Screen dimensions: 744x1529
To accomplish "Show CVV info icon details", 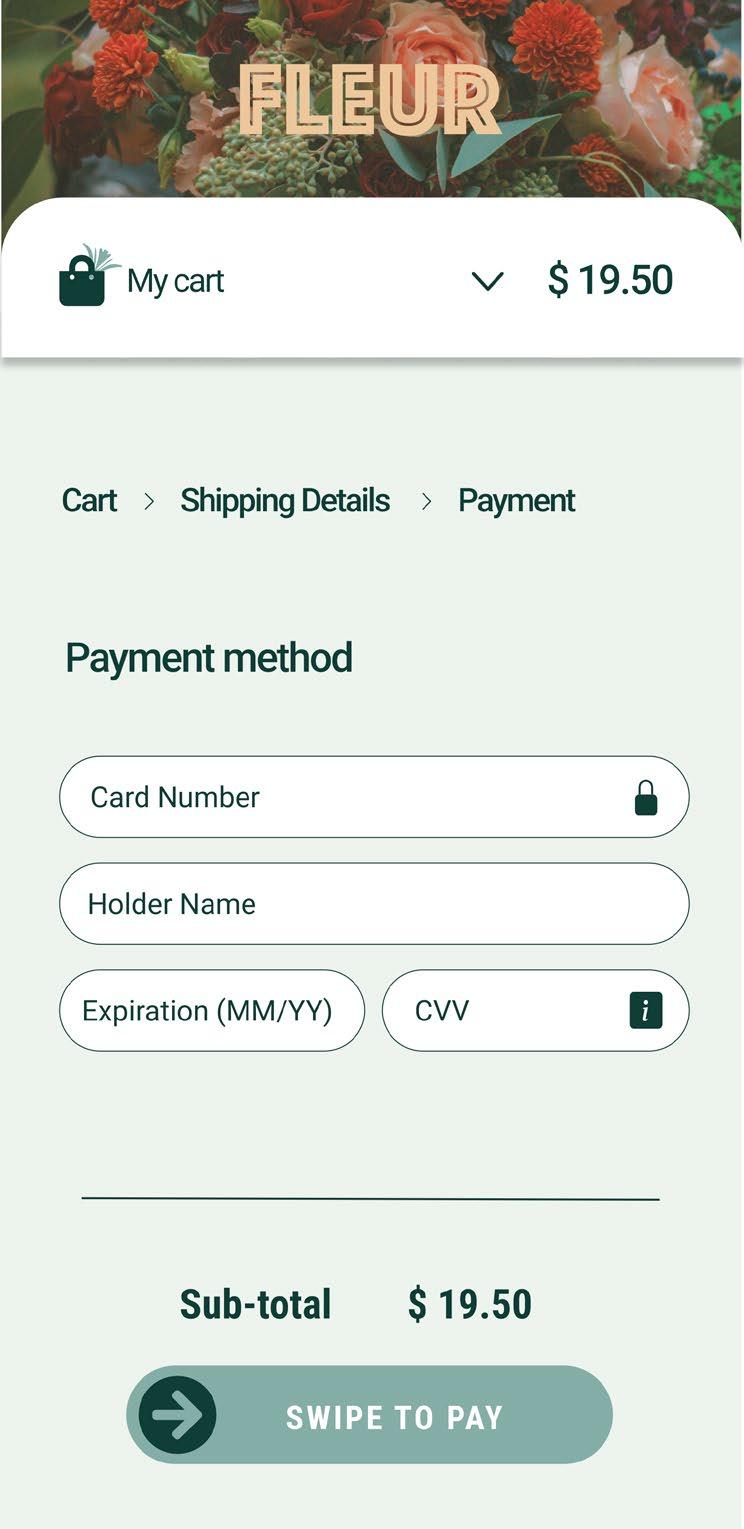I will pyautogui.click(x=646, y=1011).
